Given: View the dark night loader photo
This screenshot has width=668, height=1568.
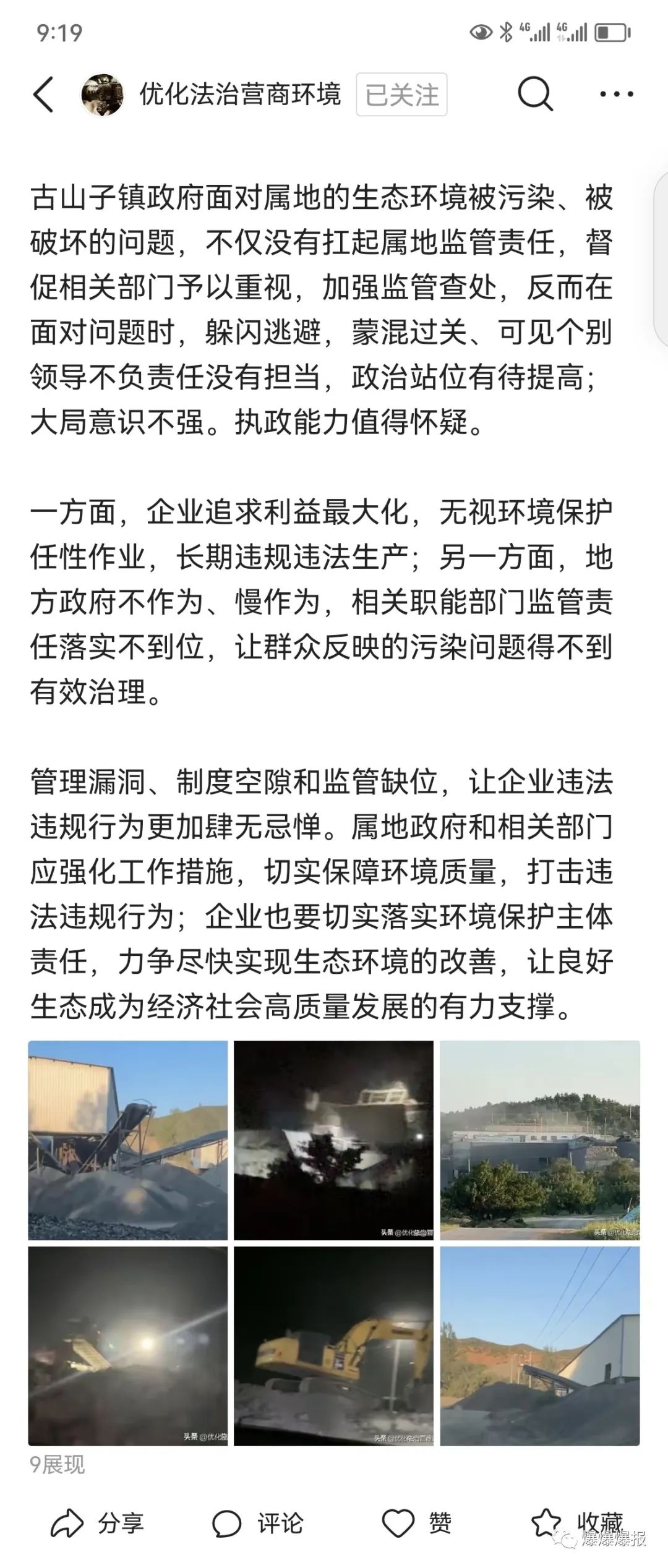Looking at the screenshot, I should pyautogui.click(x=334, y=1140).
